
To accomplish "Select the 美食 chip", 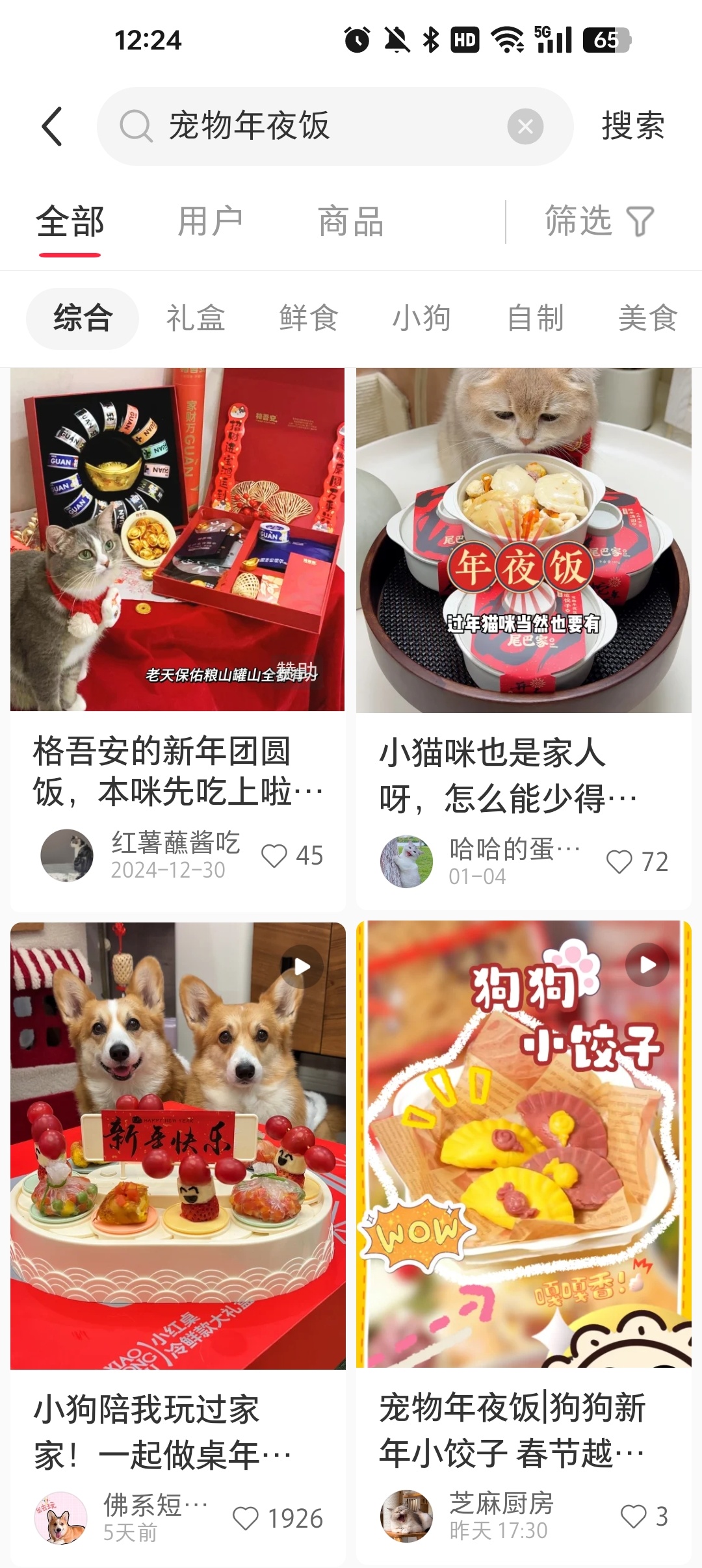I will [648, 319].
